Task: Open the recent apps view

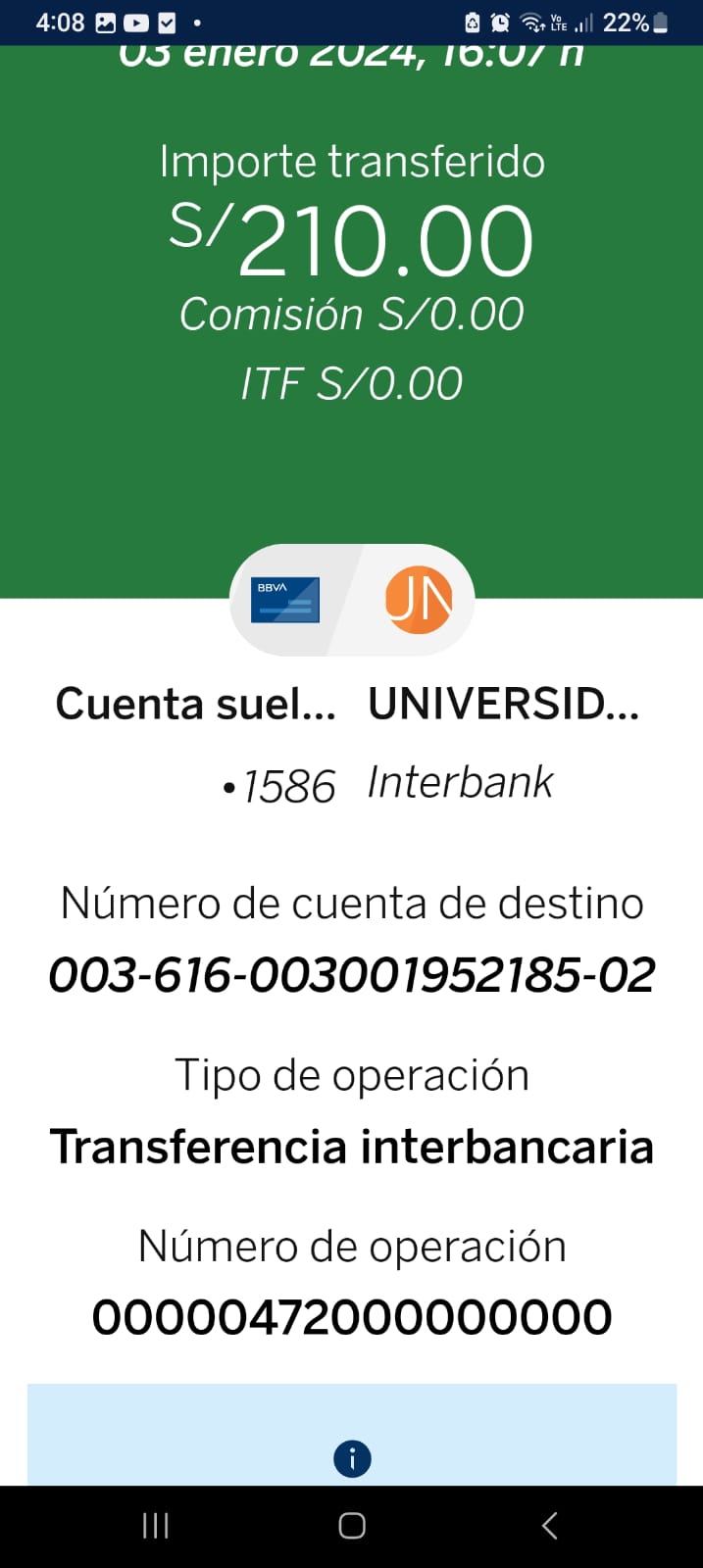Action: 155,1525
